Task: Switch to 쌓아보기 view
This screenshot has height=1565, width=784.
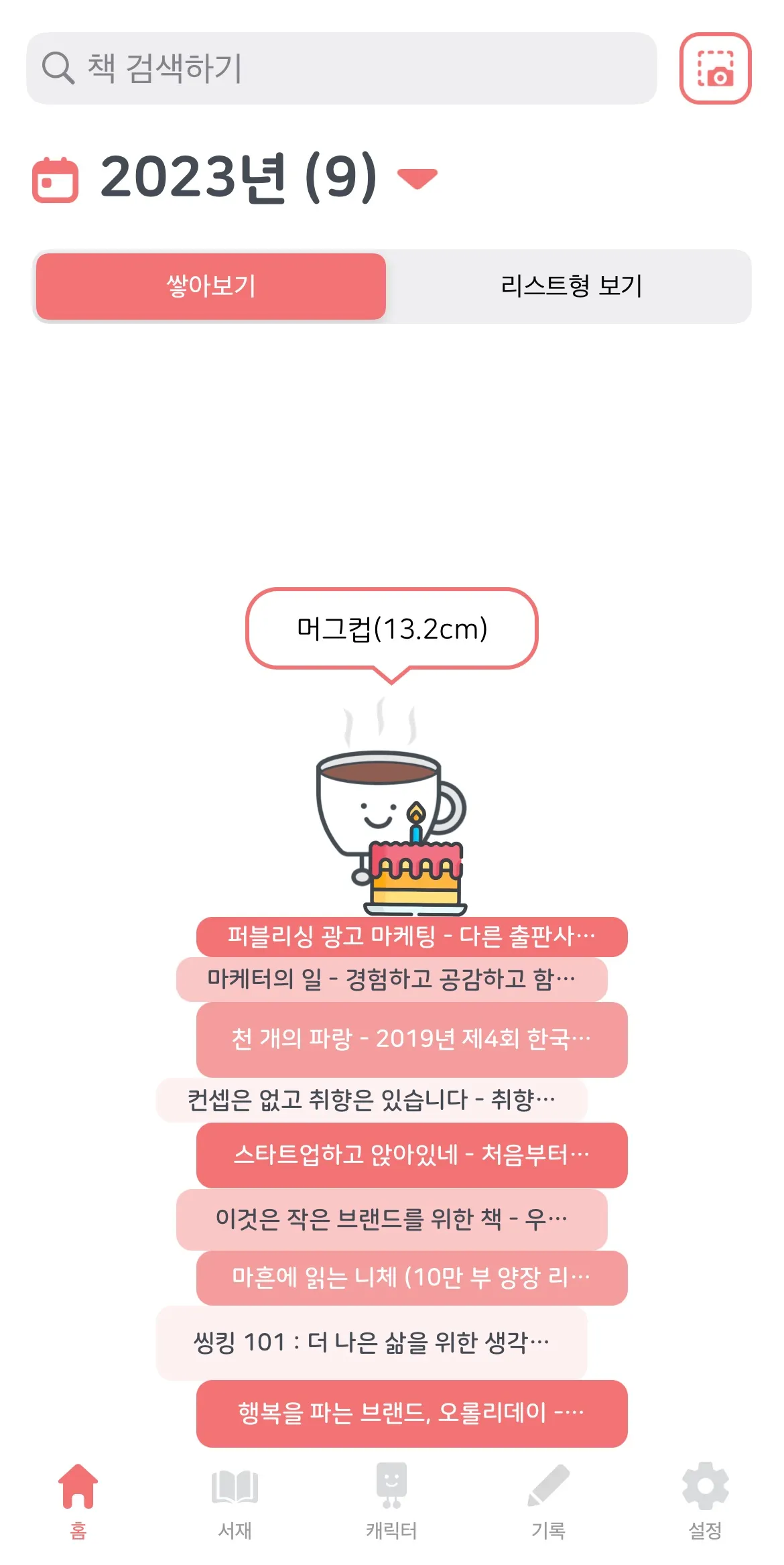Action: (x=211, y=286)
